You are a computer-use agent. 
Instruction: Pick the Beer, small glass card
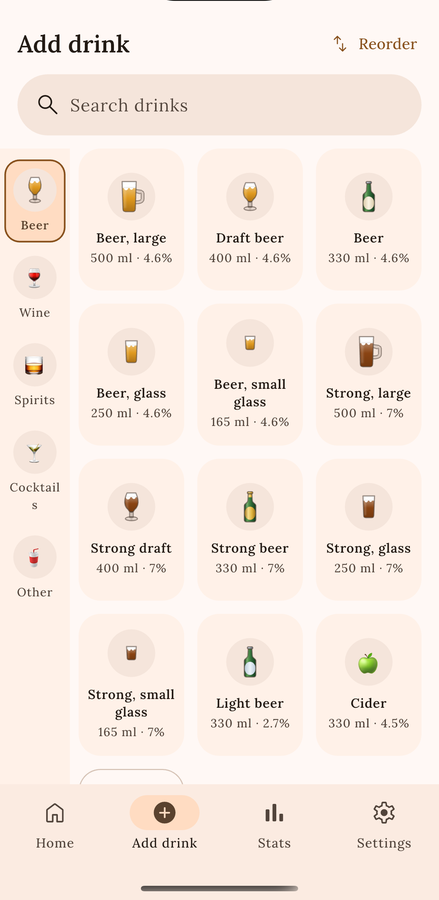pyautogui.click(x=250, y=375)
